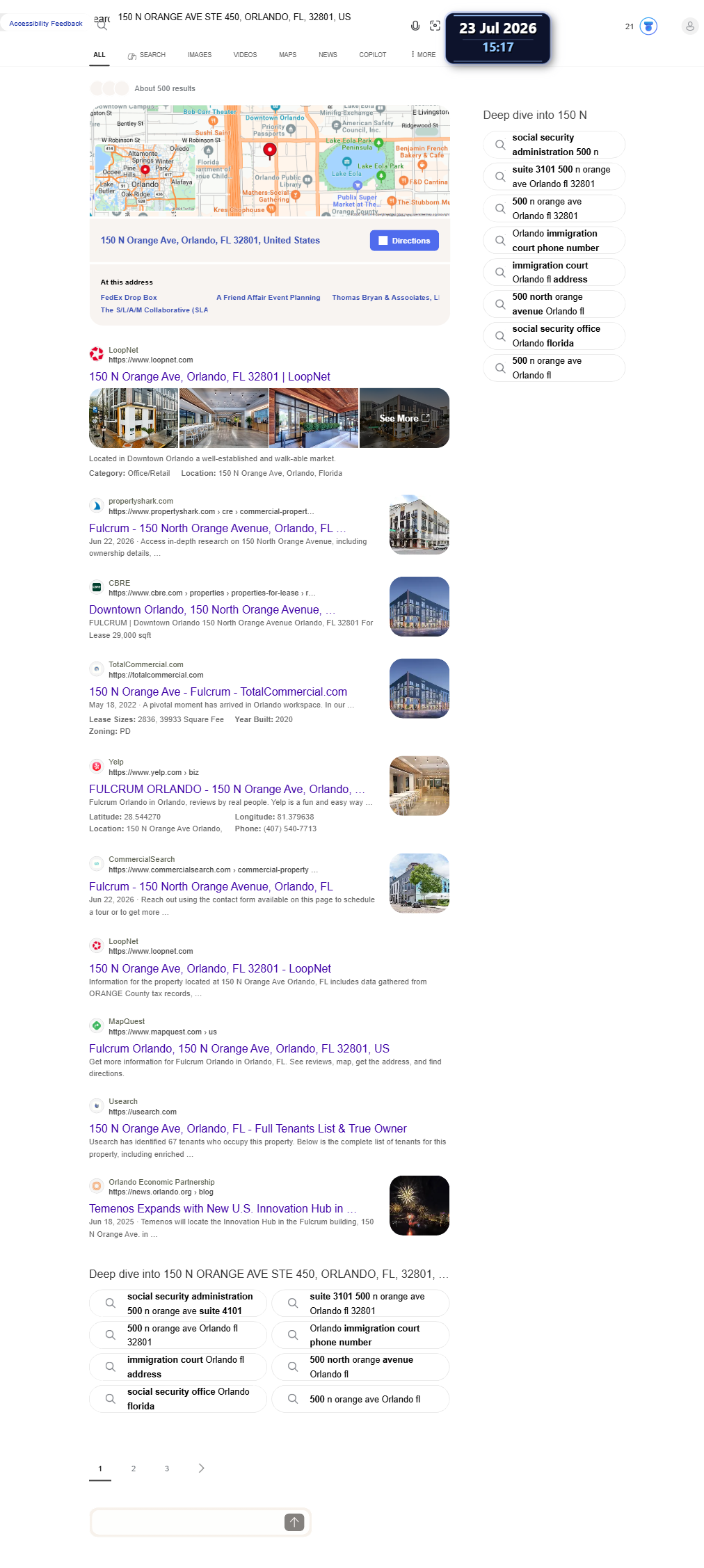
Task: Go to results page 2
Action: click(134, 1469)
